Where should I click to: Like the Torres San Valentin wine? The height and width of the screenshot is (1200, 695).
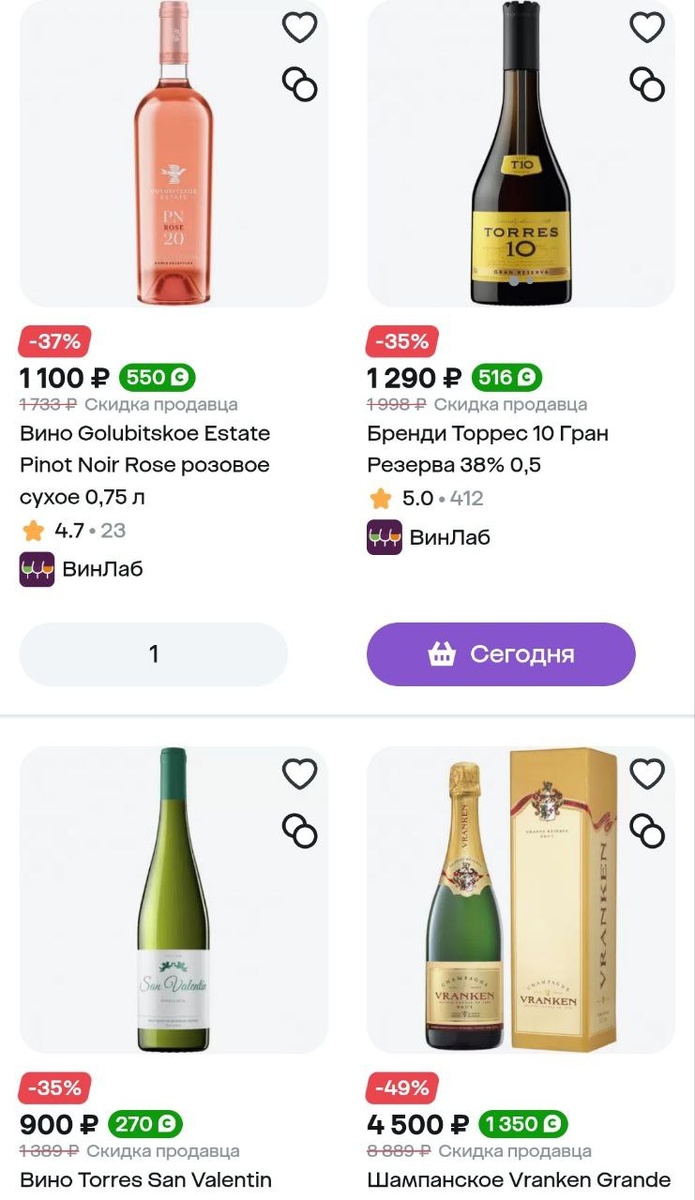300,773
